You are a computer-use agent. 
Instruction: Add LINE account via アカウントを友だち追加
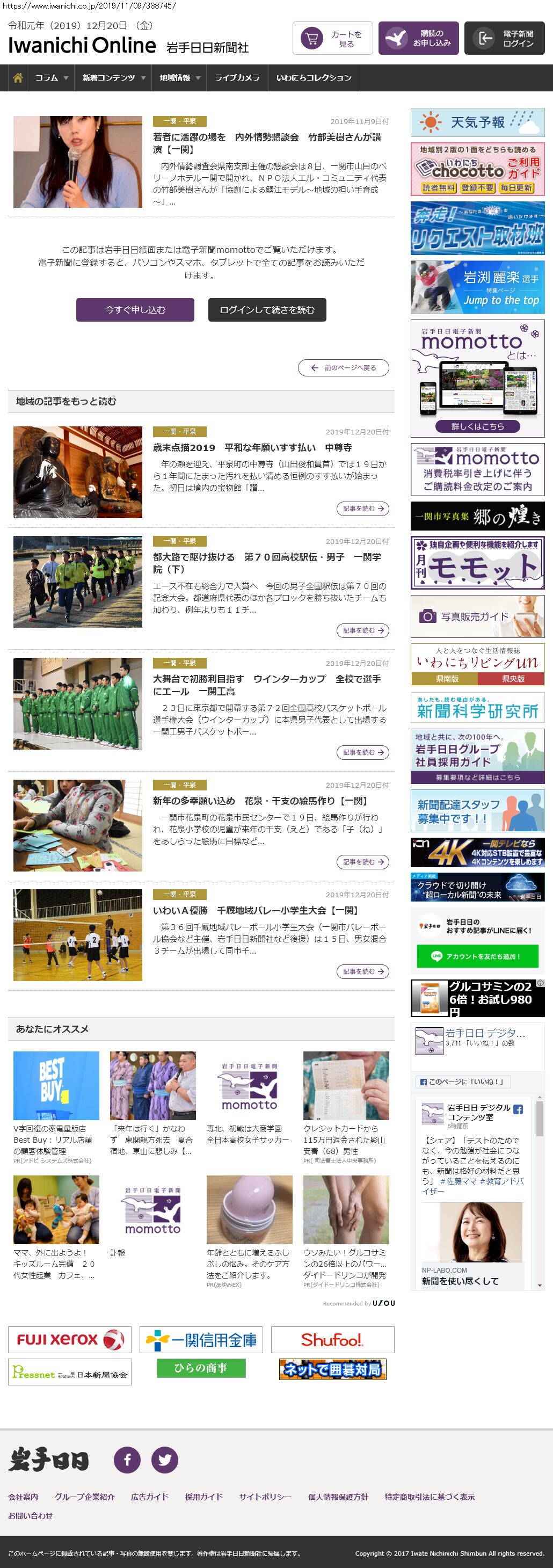coord(477,956)
